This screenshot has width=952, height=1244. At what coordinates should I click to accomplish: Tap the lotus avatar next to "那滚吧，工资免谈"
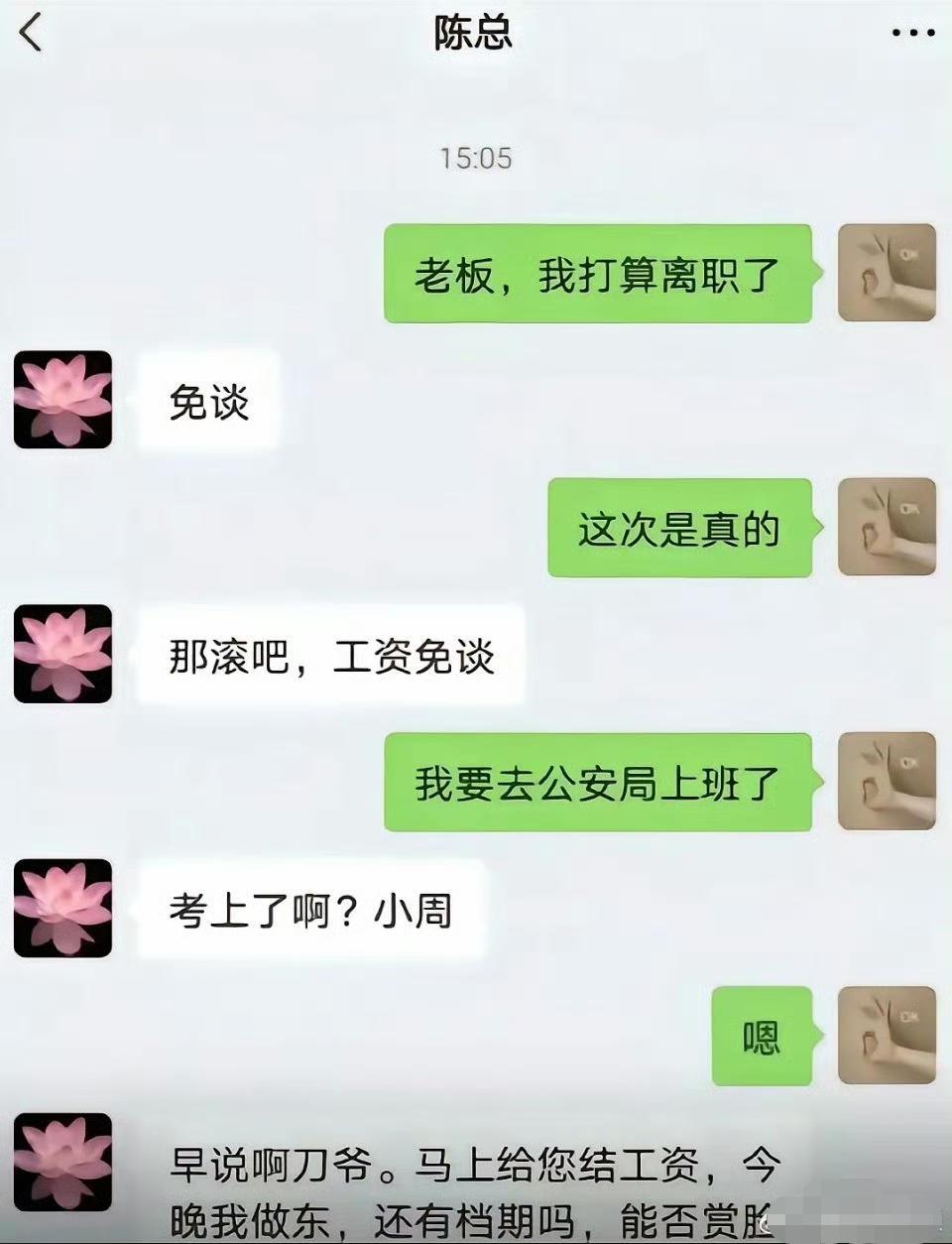(61, 655)
